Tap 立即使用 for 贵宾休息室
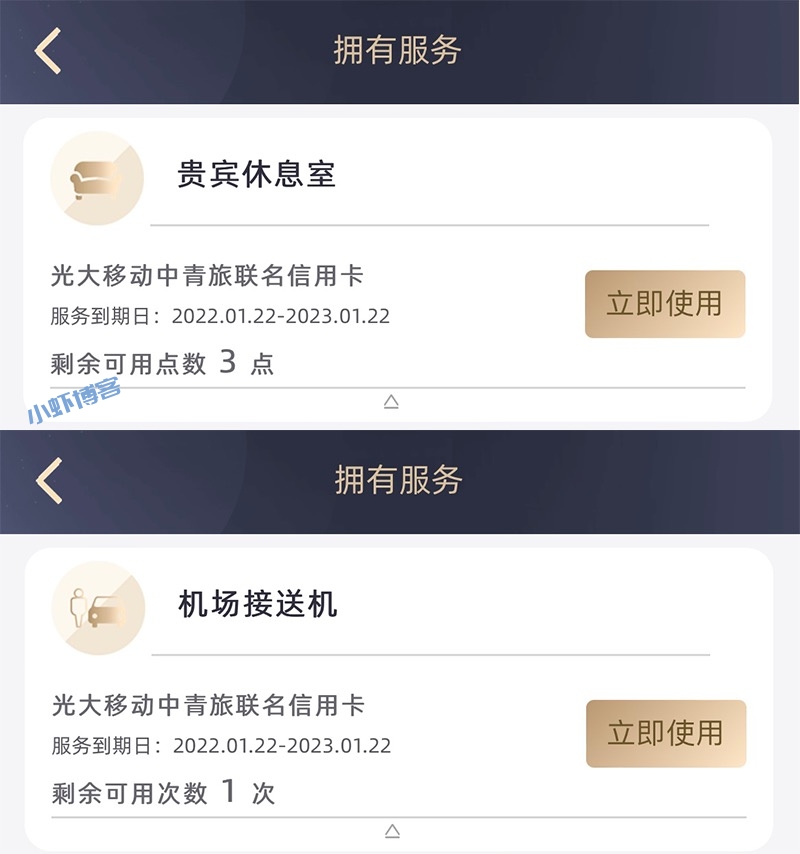This screenshot has height=854, width=800. pyautogui.click(x=664, y=303)
